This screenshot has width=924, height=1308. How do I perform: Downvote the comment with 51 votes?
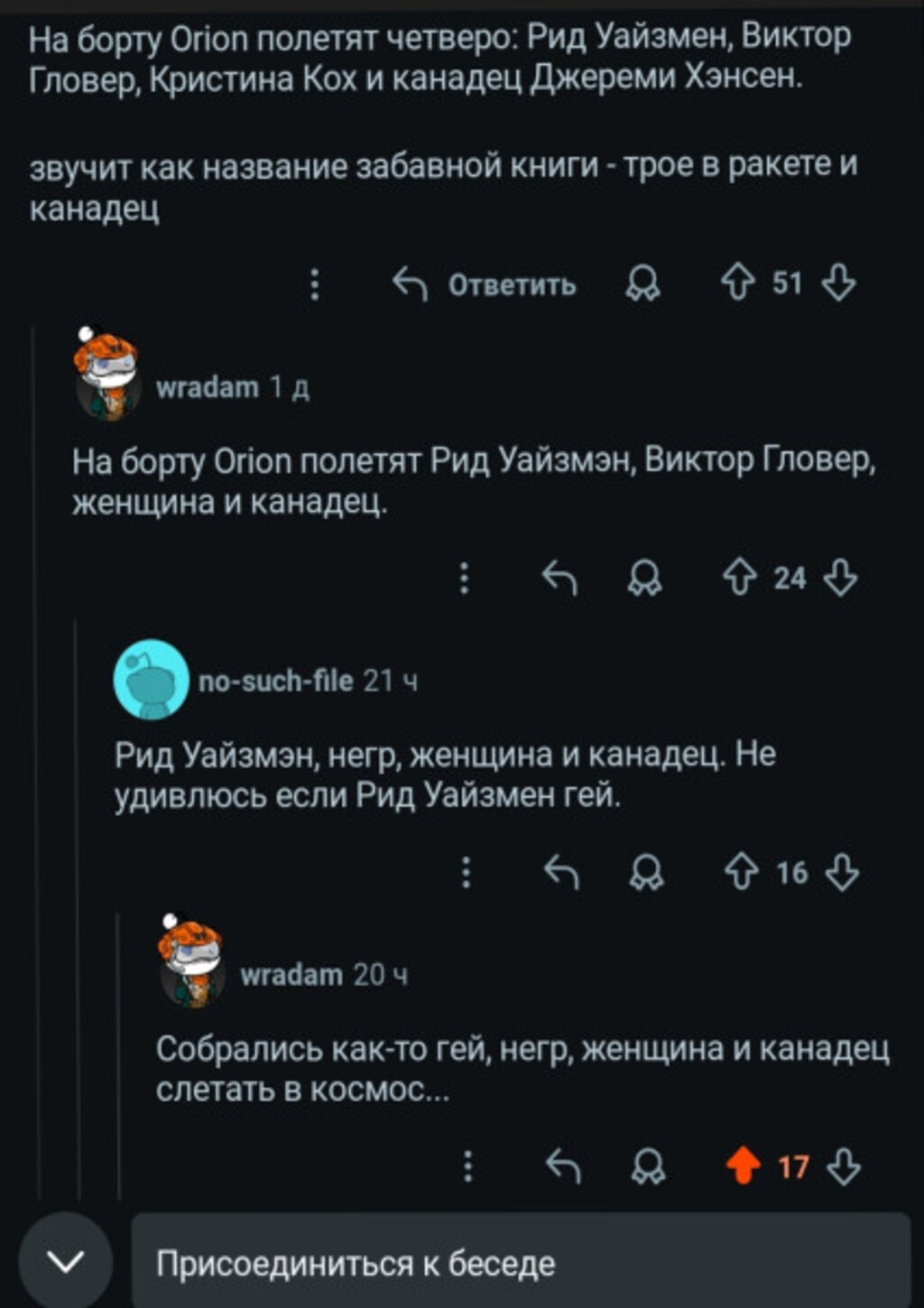point(838,283)
